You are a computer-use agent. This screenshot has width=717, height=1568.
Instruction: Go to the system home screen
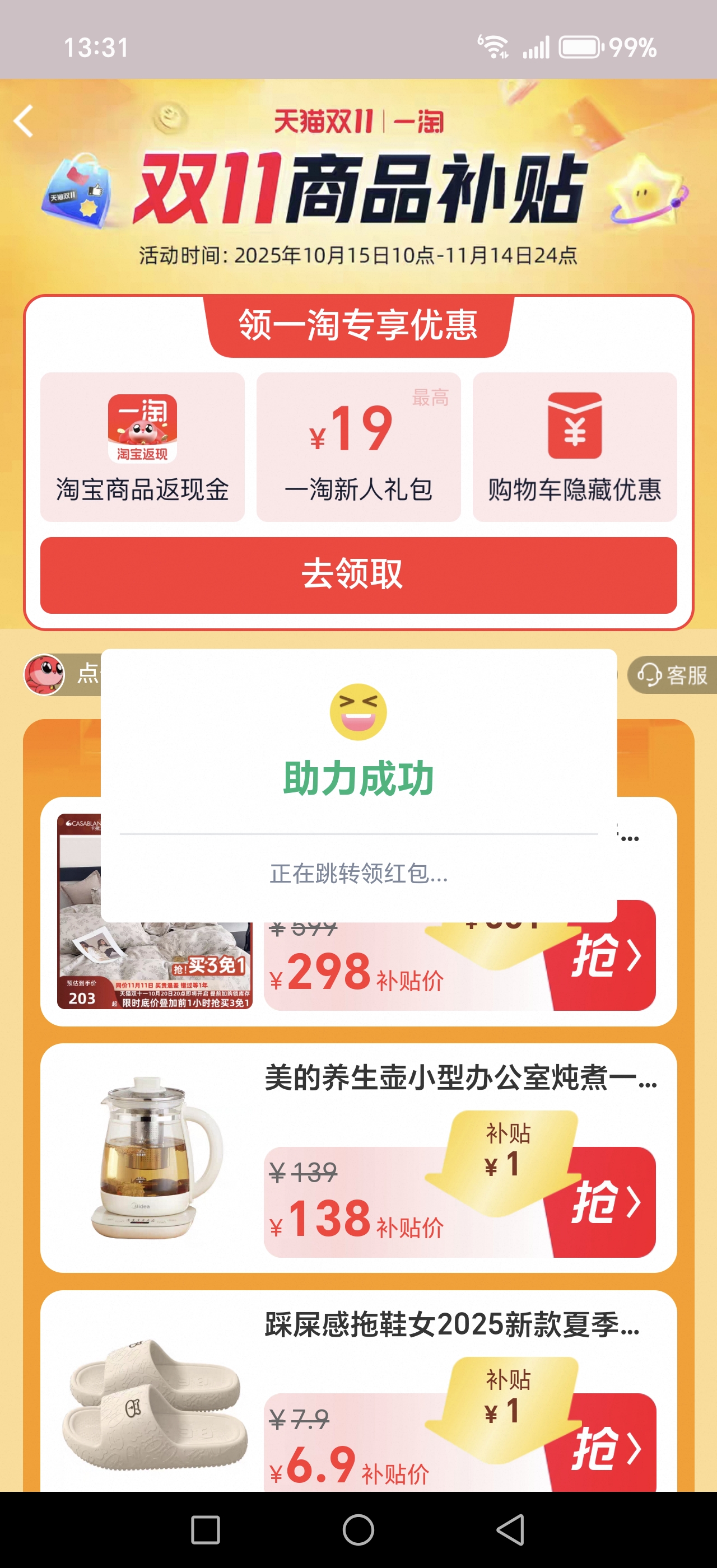tap(358, 1529)
